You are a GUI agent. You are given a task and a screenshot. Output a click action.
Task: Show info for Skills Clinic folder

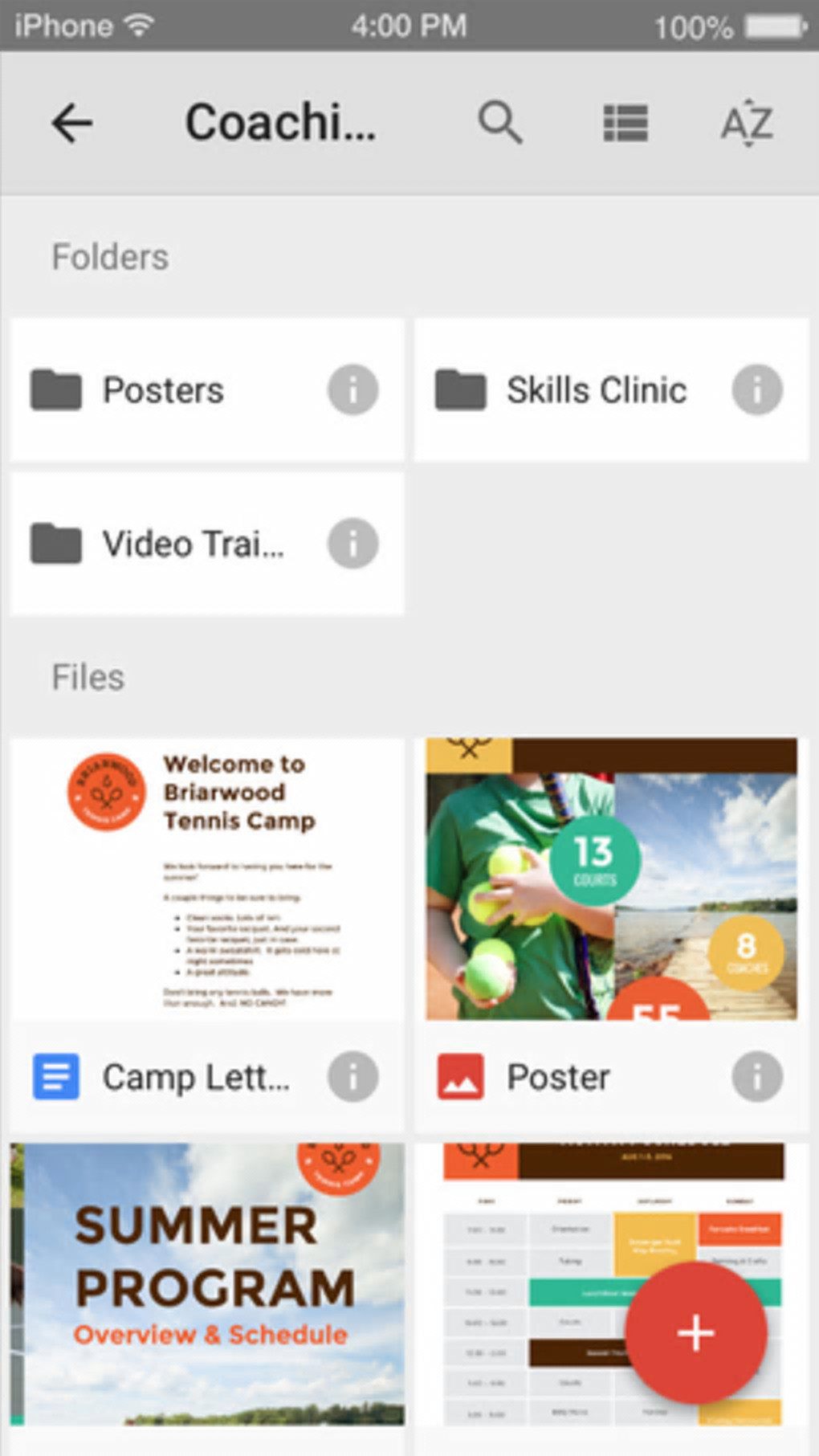pyautogui.click(x=756, y=390)
